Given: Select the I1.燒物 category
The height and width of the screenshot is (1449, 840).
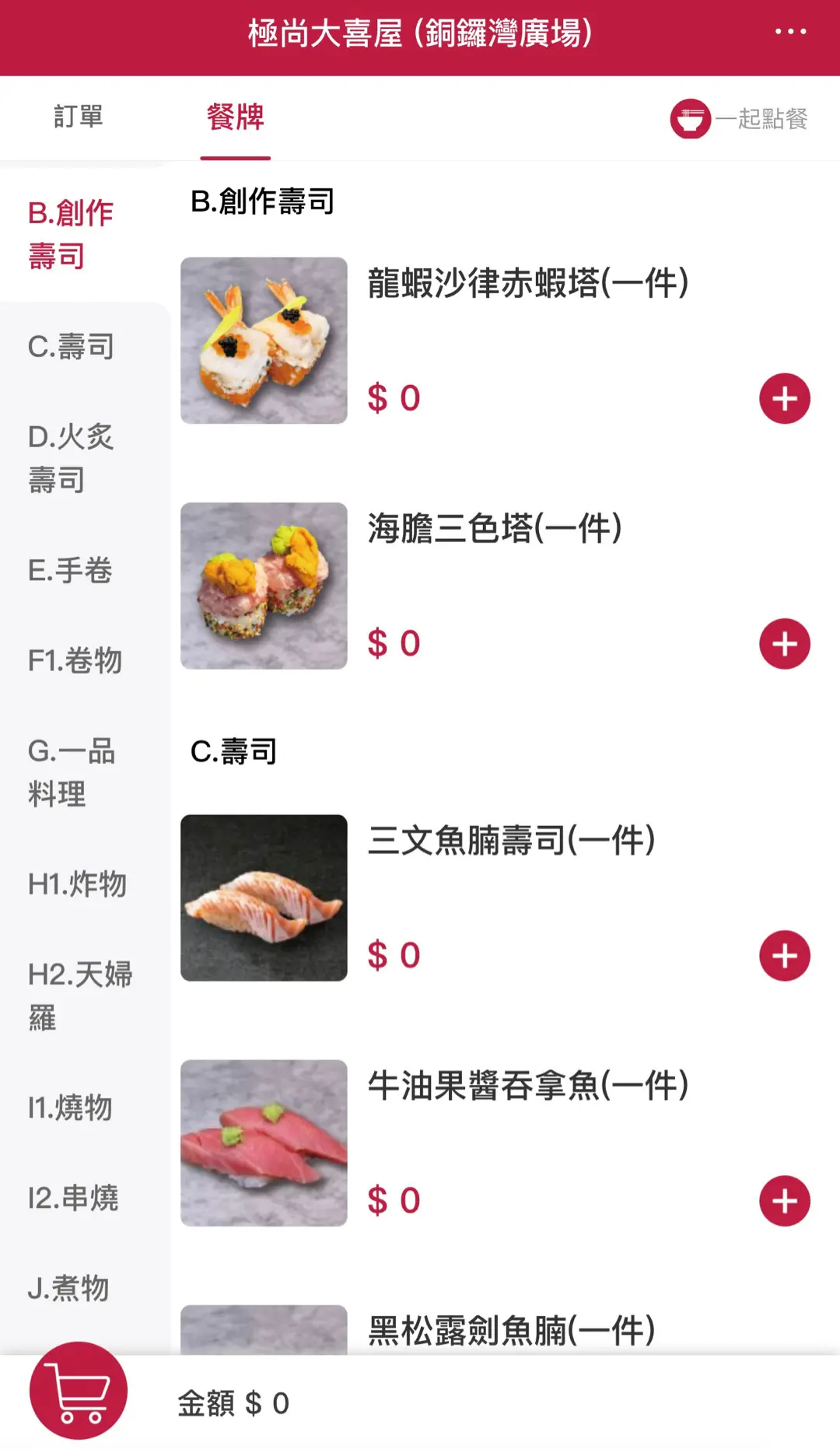Looking at the screenshot, I should tap(70, 1108).
